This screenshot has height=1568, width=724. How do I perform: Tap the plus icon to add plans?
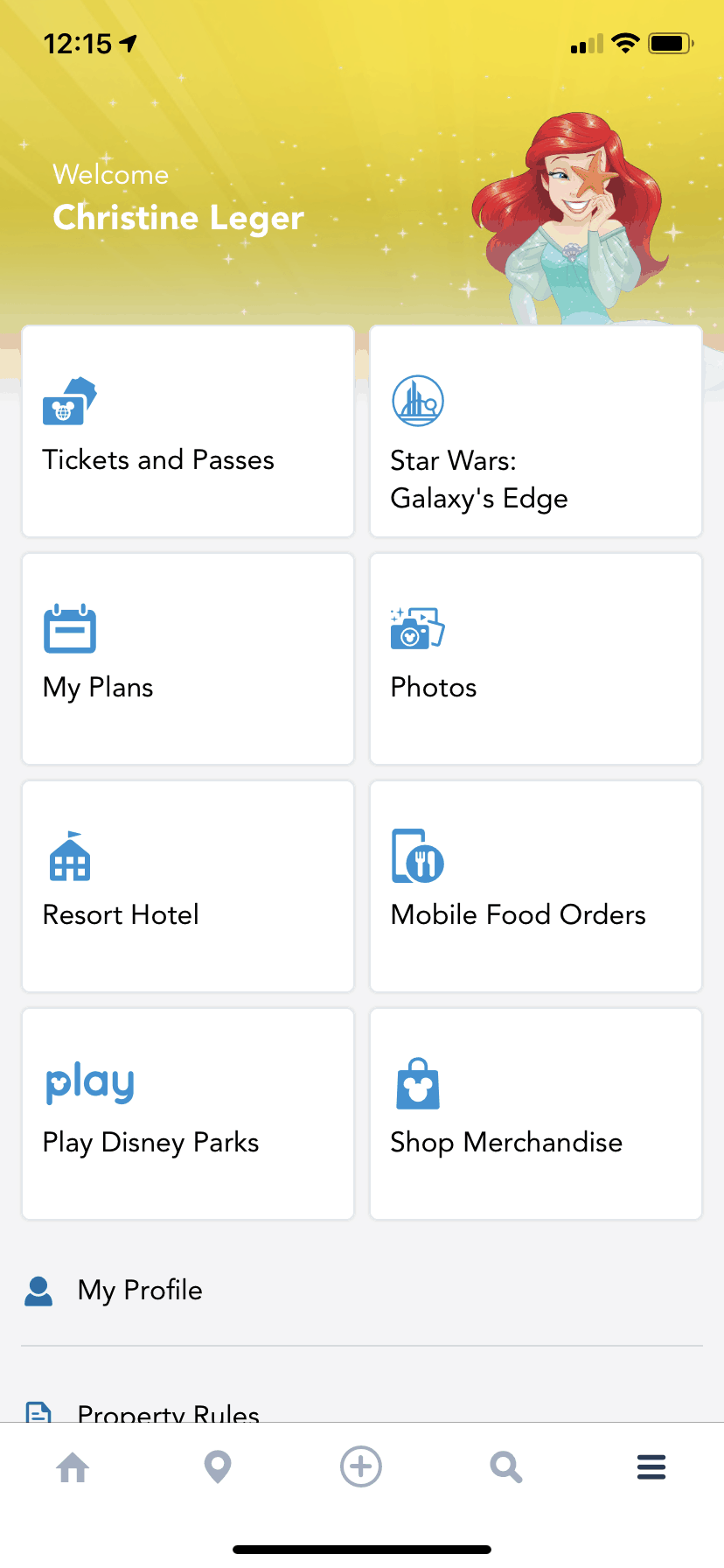(361, 1466)
